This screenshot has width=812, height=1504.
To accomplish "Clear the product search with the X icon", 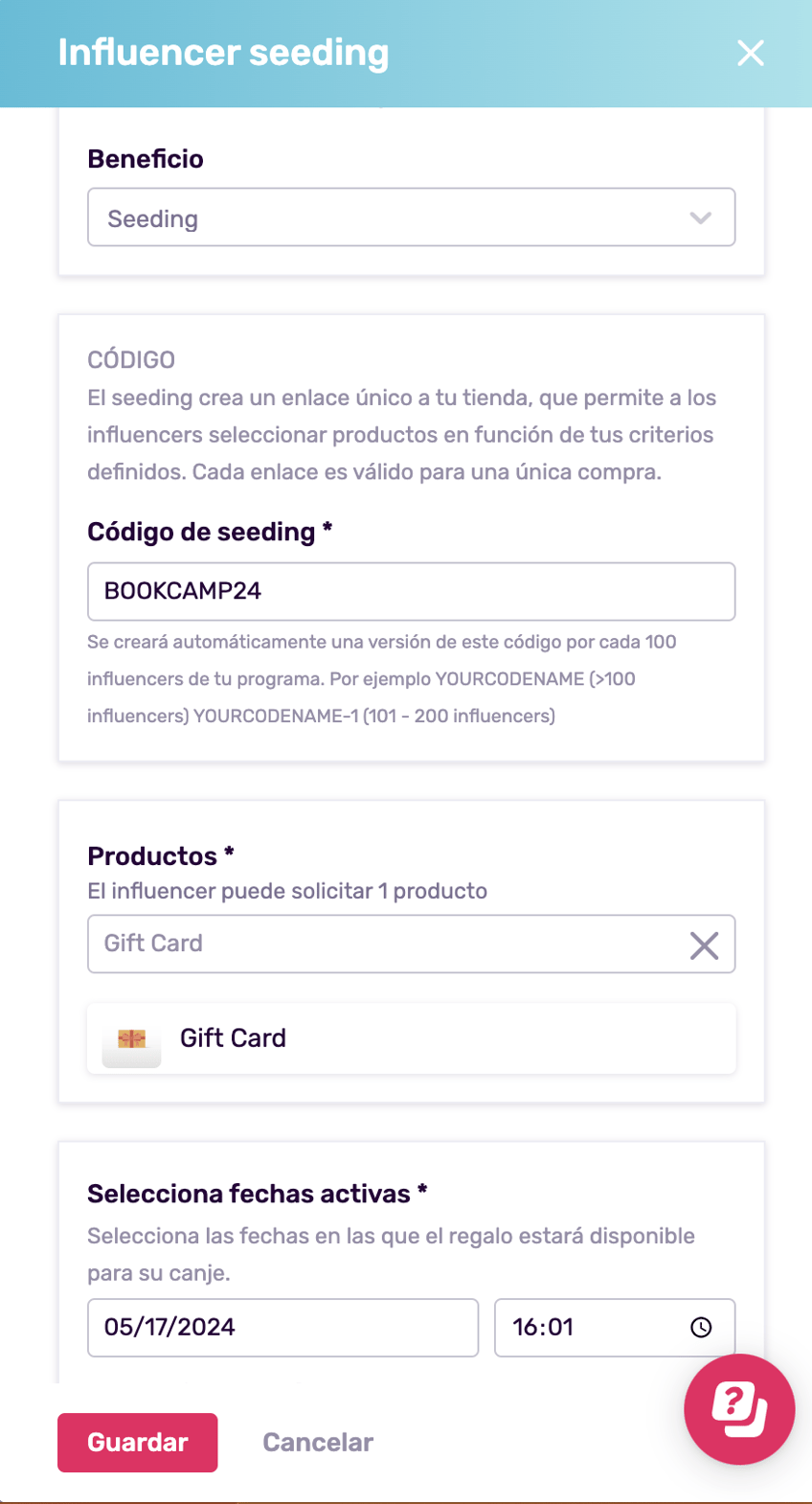I will 704,945.
